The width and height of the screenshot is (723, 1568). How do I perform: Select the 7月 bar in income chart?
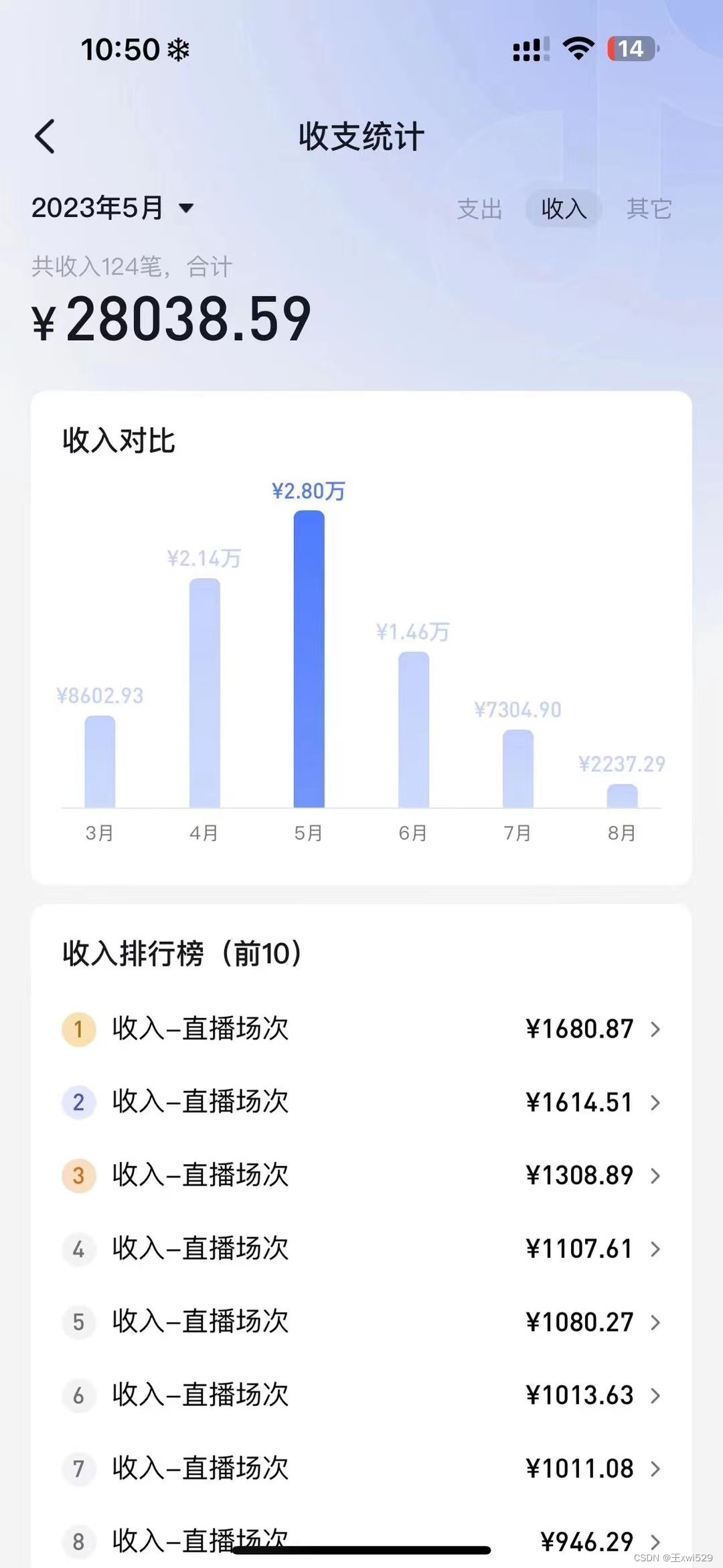pos(517,768)
